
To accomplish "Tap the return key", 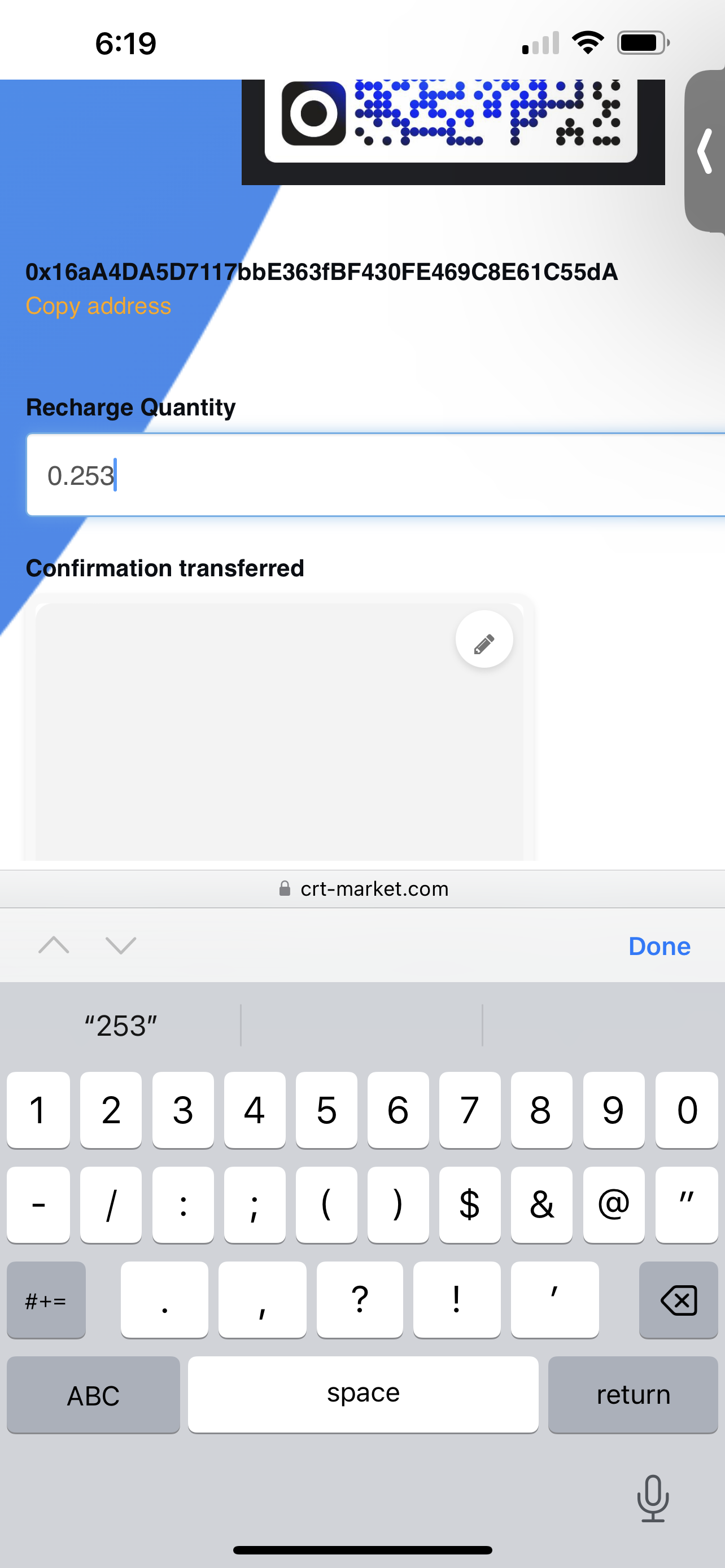I will [x=632, y=1395].
